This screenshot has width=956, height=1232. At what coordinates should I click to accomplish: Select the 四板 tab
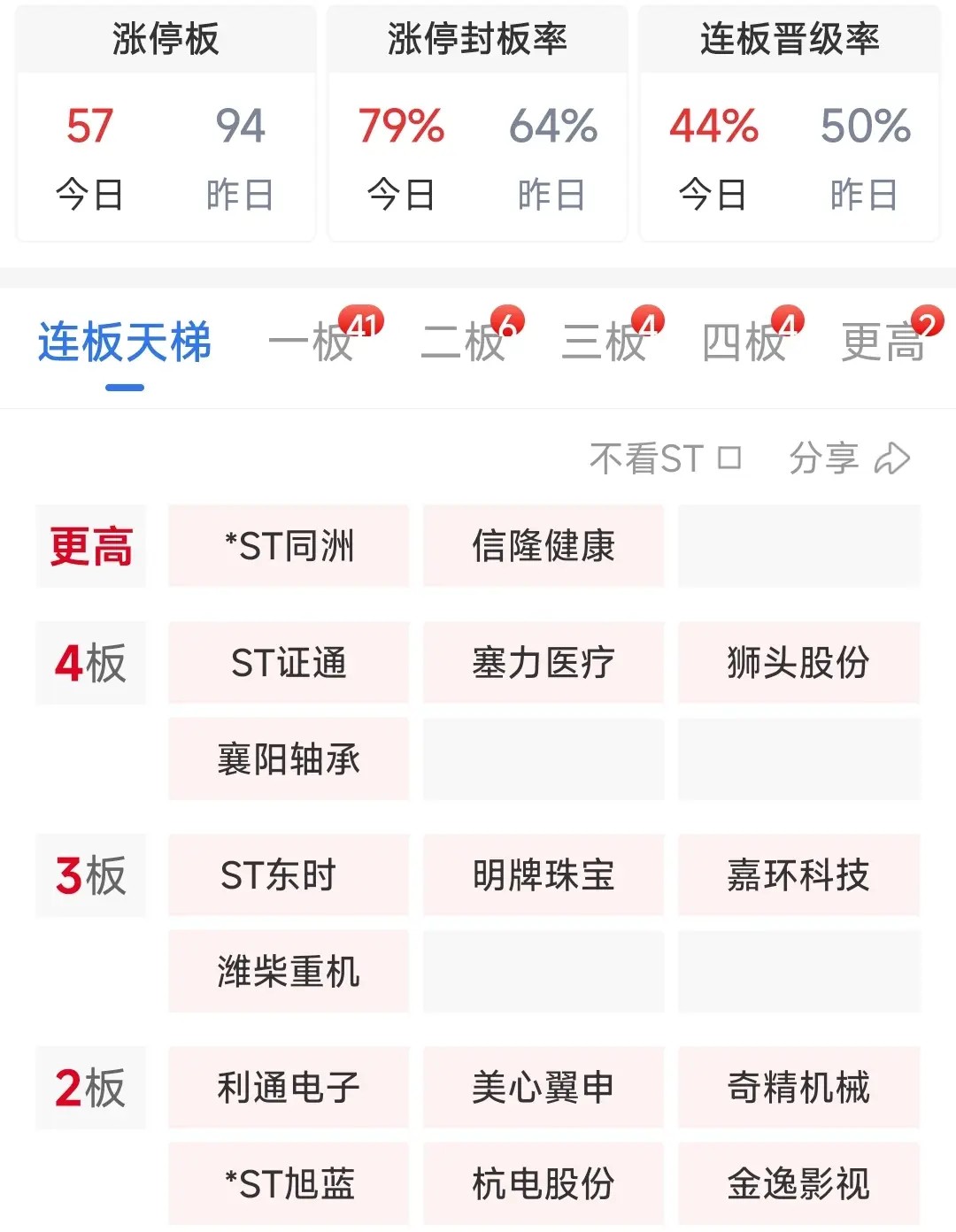744,343
